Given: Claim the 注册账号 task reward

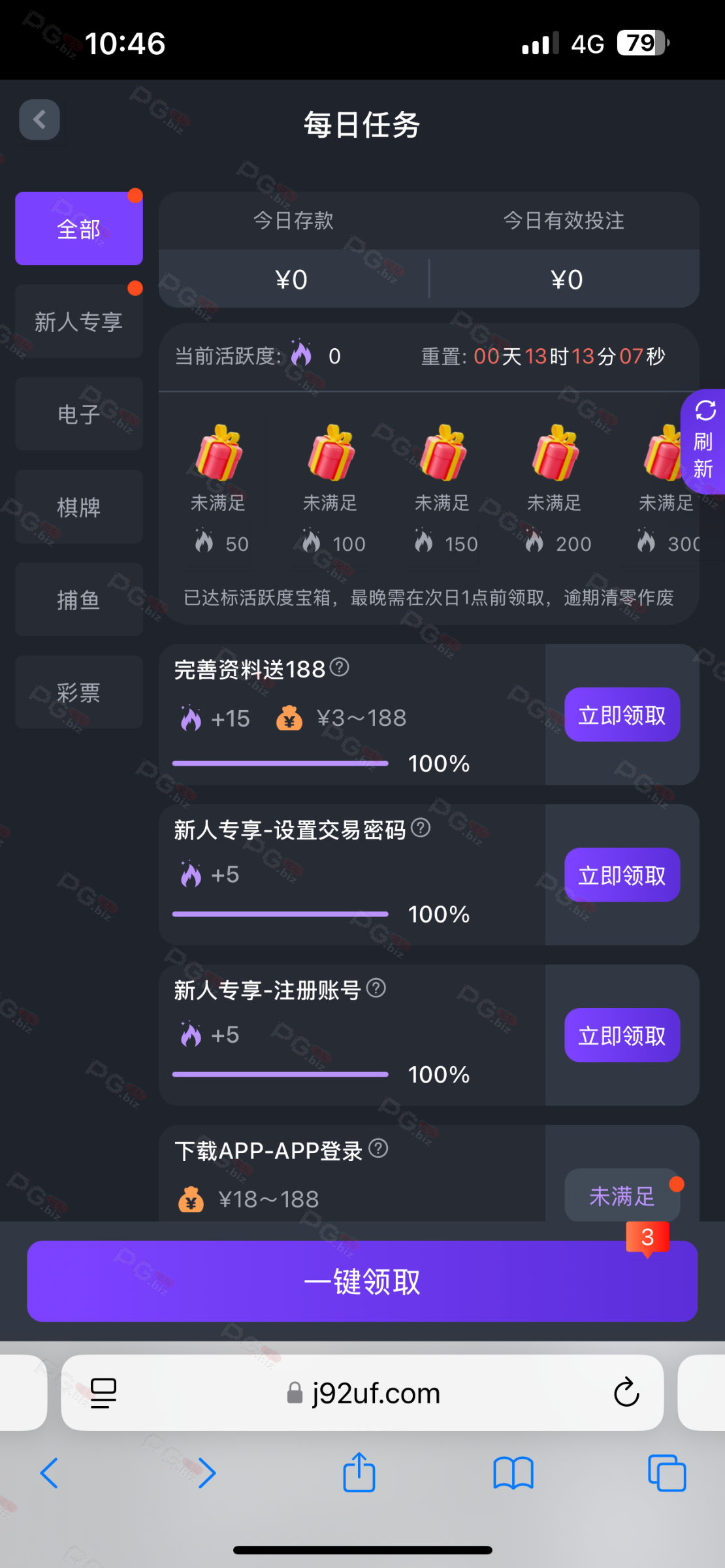Looking at the screenshot, I should click(622, 1036).
